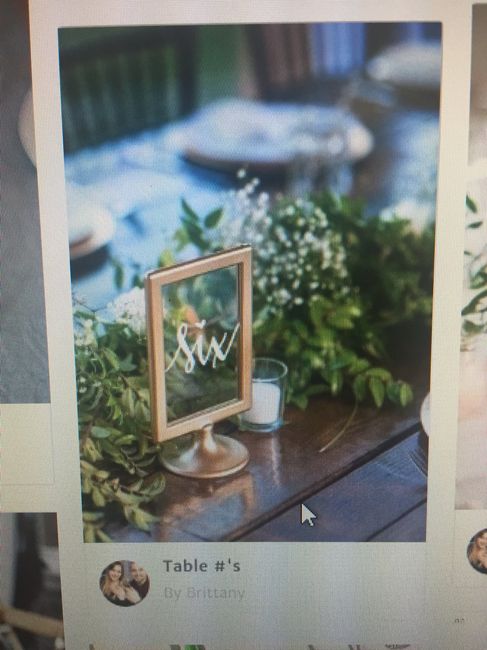The width and height of the screenshot is (487, 650).
Task: Open the Table #'s board title
Action: [201, 566]
